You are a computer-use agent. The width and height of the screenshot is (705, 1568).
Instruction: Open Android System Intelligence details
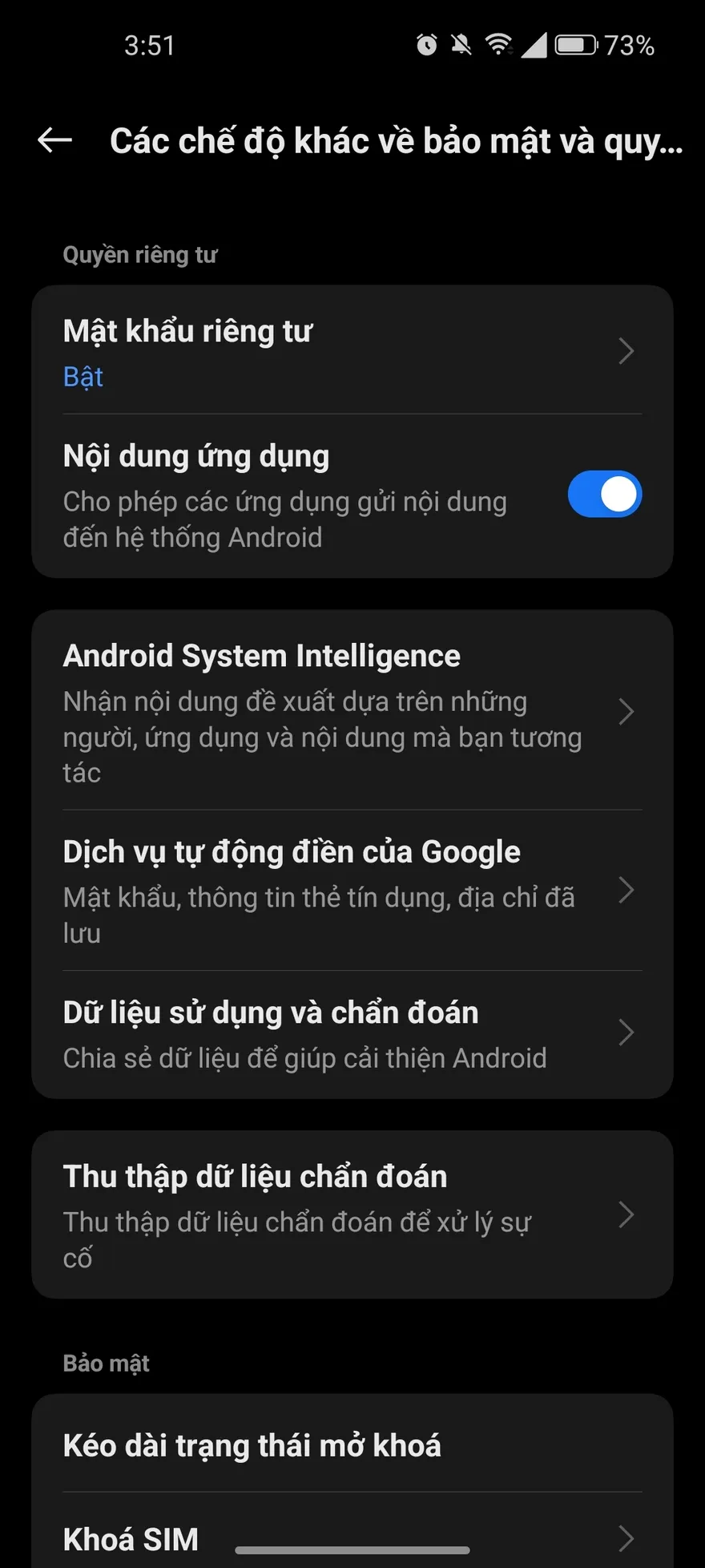(x=352, y=712)
